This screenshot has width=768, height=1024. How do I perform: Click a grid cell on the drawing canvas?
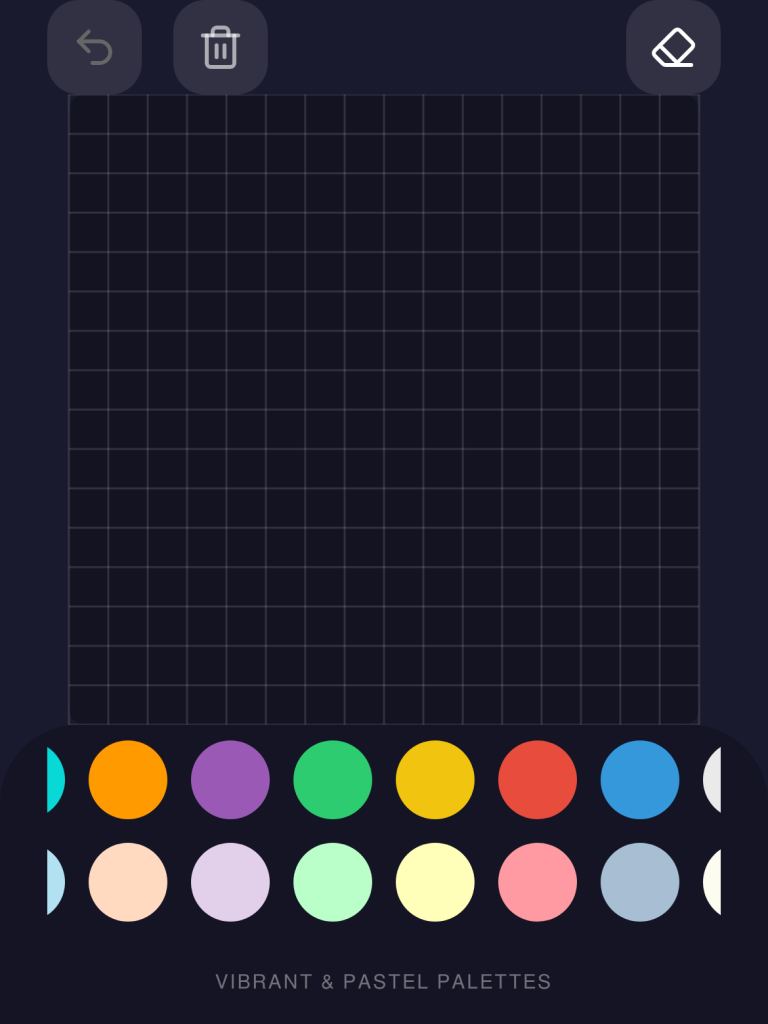click(x=384, y=400)
